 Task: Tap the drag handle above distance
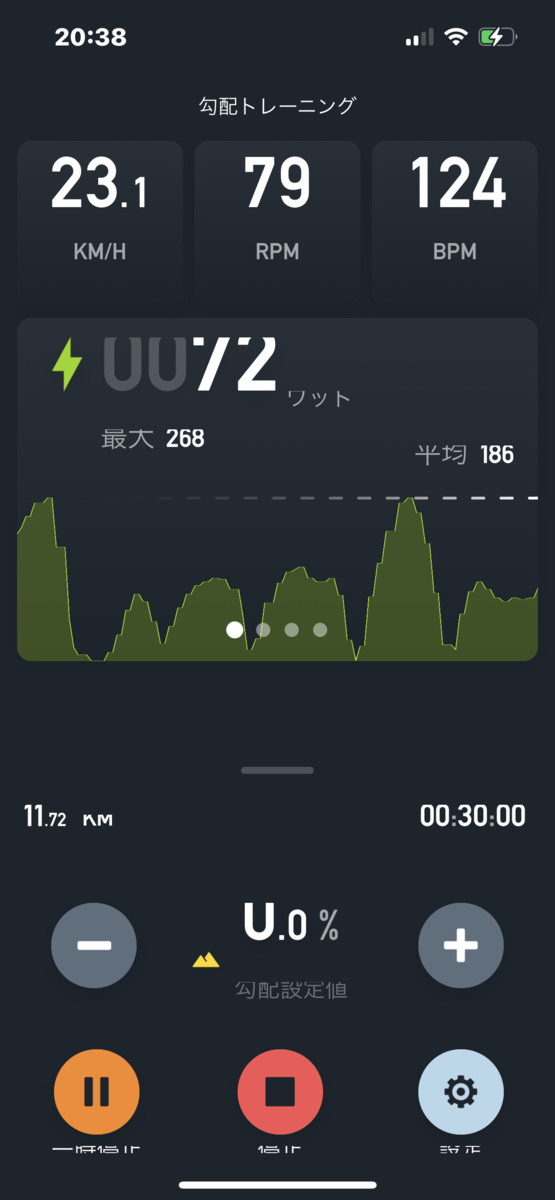coord(277,770)
